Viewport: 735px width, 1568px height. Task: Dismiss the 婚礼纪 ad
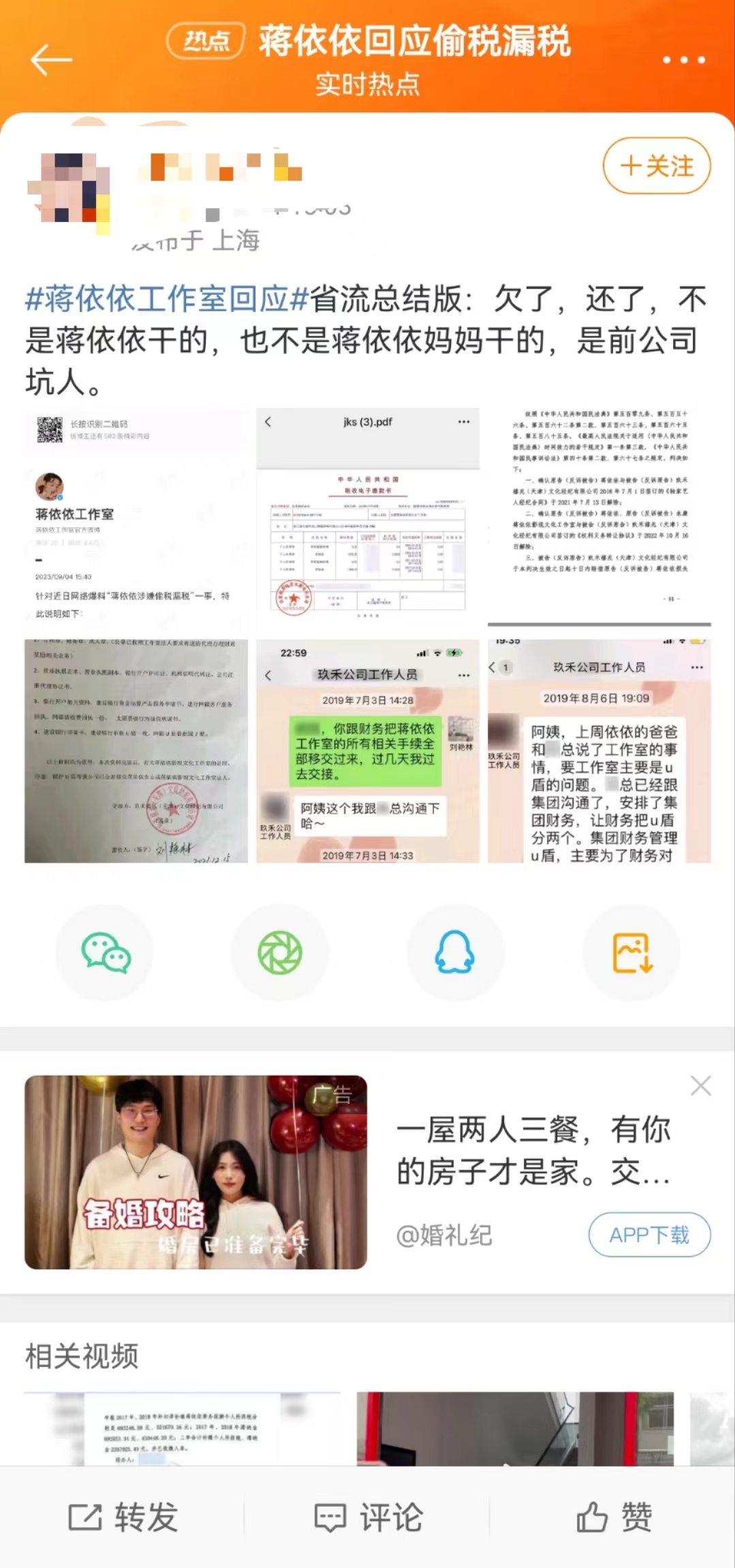tap(700, 1085)
